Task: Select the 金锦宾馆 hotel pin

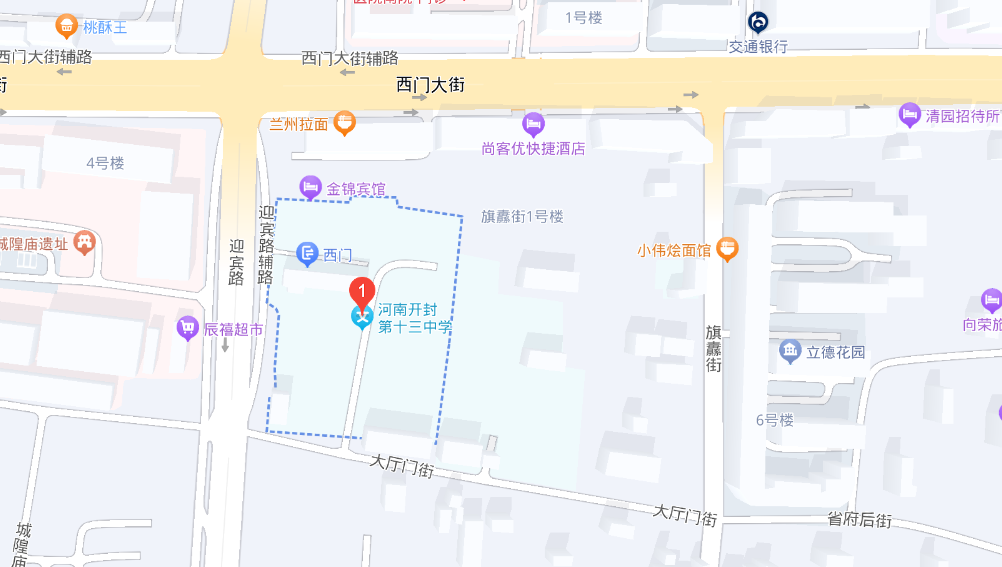Action: (x=311, y=187)
